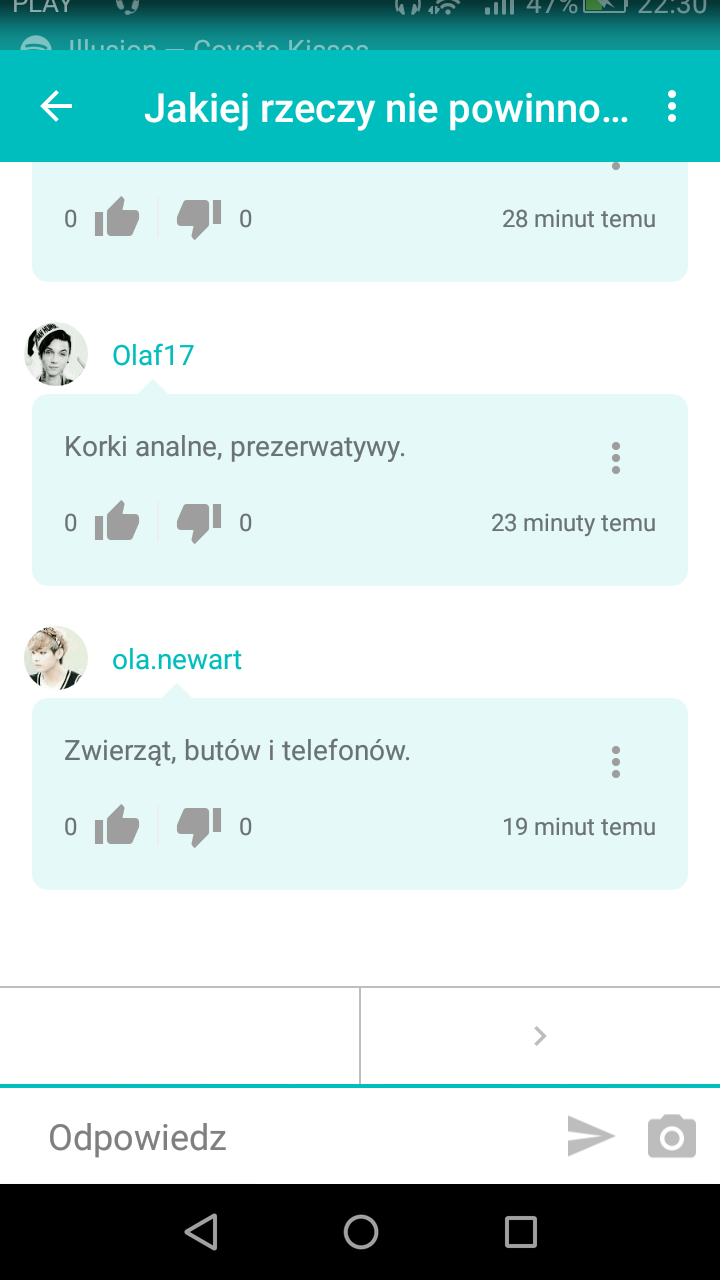Dislike ola.newart's answer

[199, 826]
